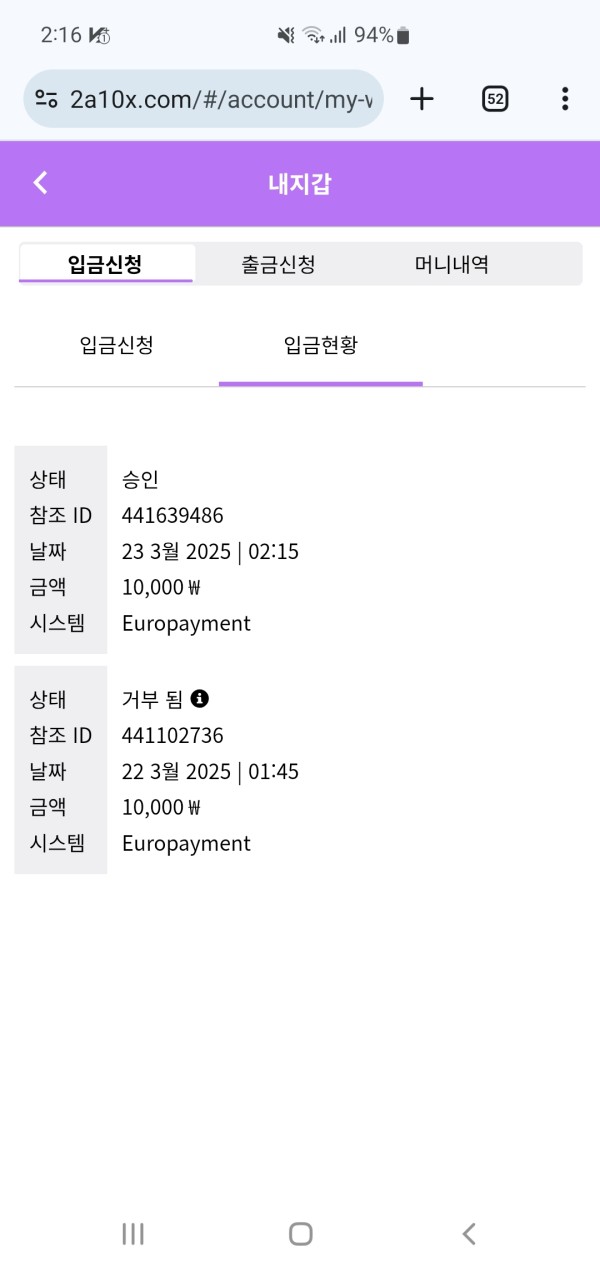600x1267 pixels.
Task: Select the top 입금신청 segment
Action: pos(105,264)
